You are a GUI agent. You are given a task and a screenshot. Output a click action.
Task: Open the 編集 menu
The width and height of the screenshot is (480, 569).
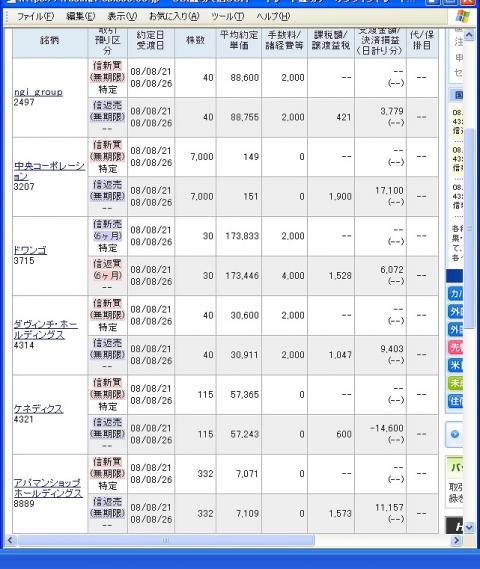point(81,16)
